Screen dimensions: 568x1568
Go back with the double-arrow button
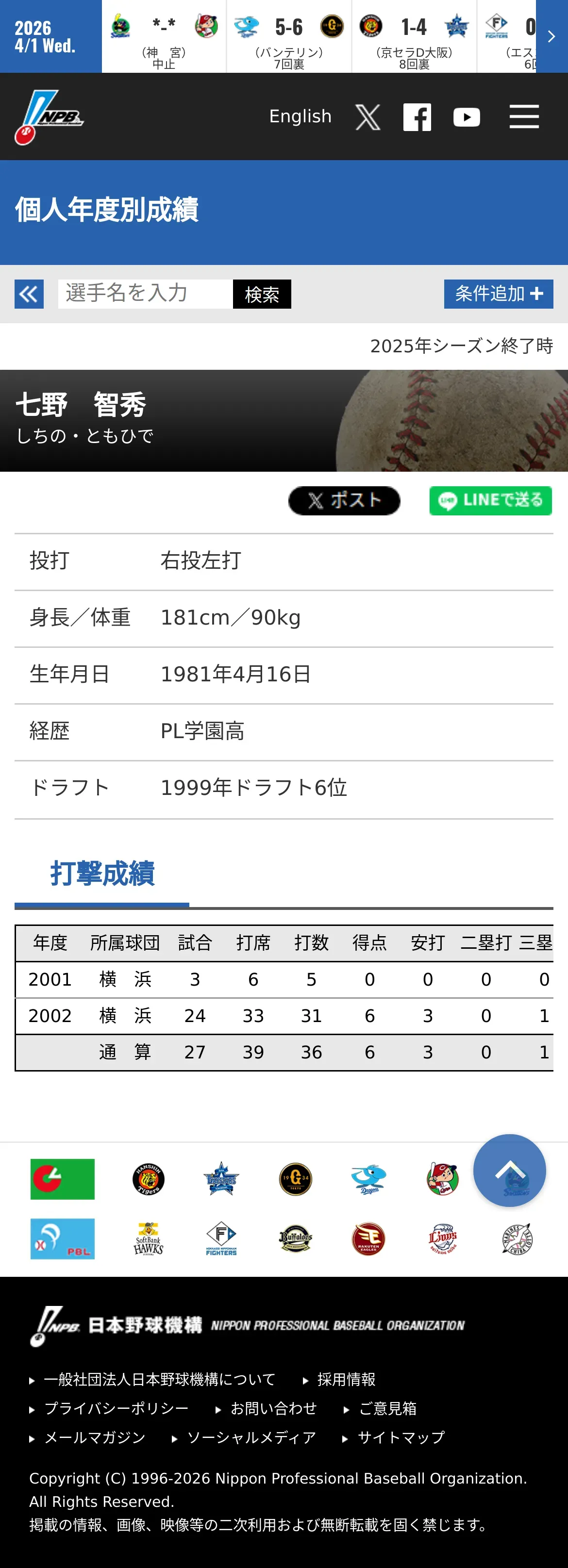(x=29, y=294)
